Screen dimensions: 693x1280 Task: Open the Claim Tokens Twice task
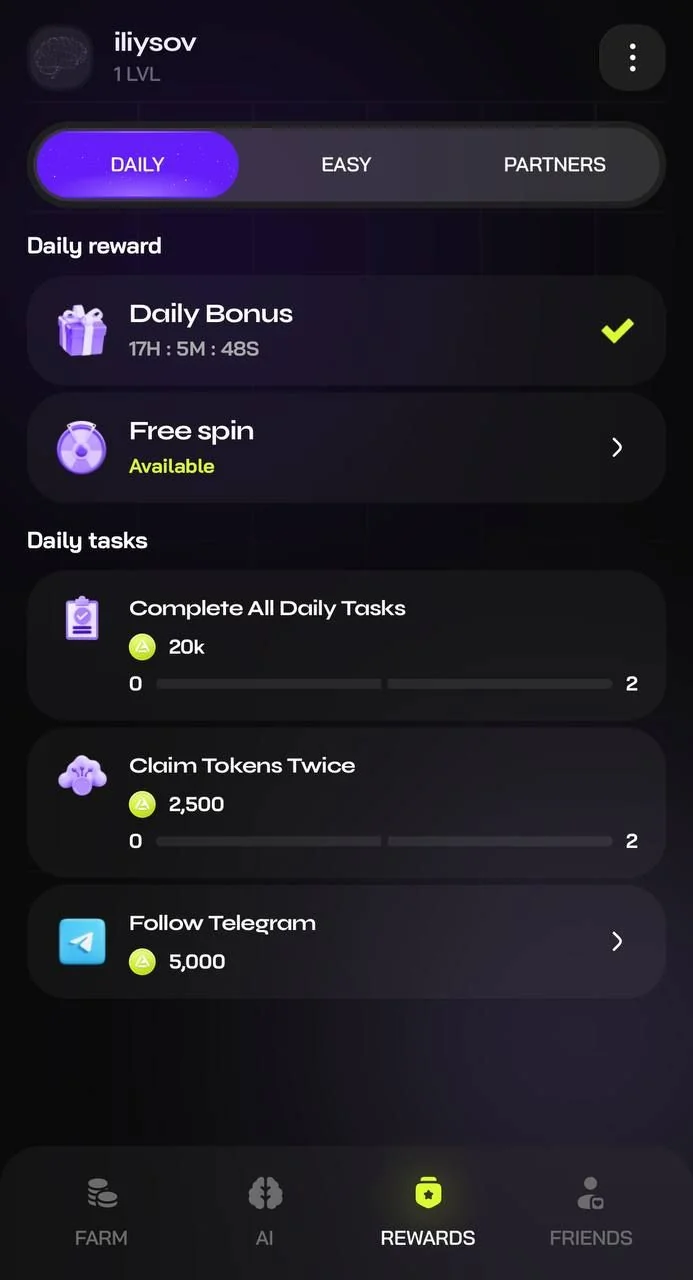[346, 803]
